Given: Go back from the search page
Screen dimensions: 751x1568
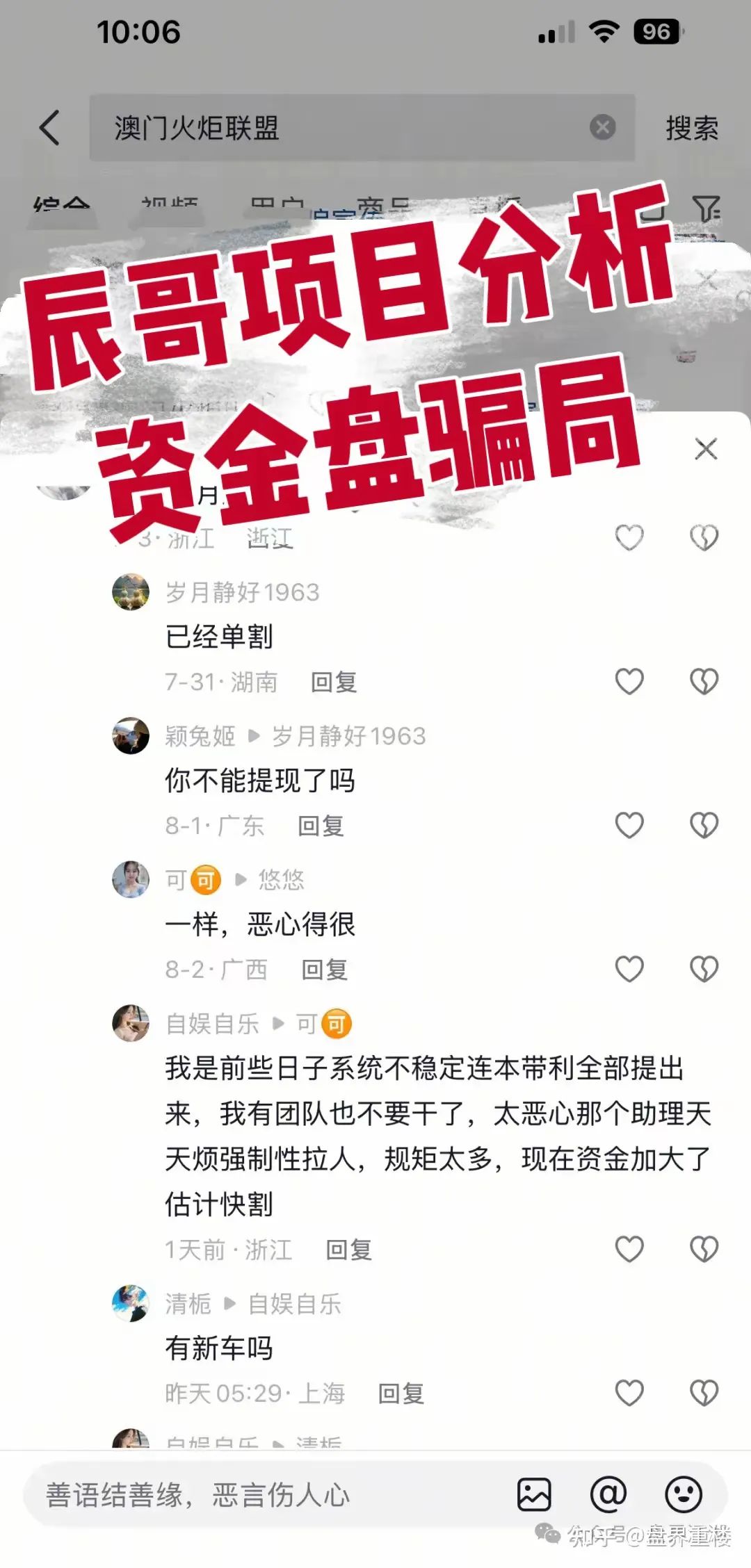Looking at the screenshot, I should click(50, 128).
